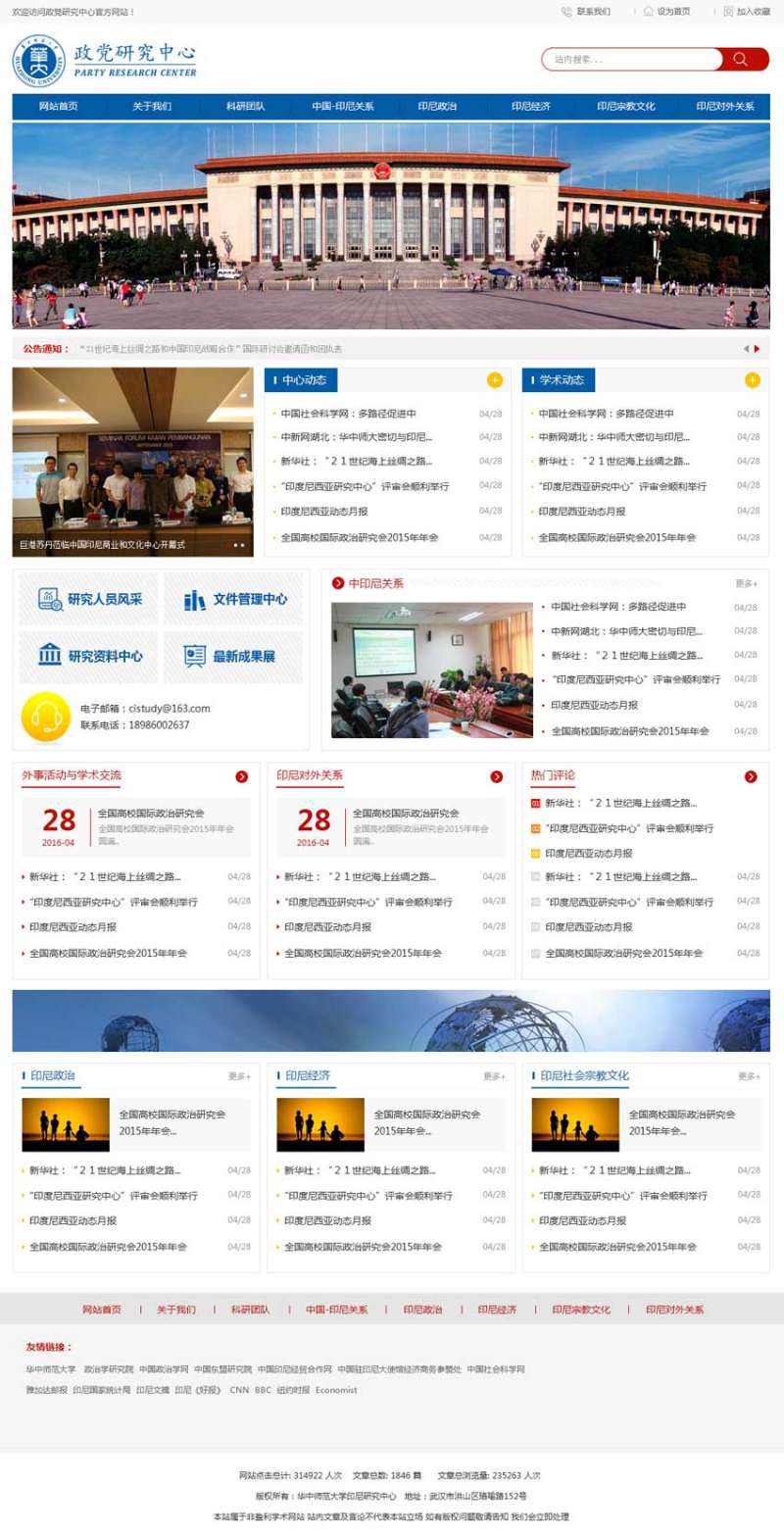Tap the yellow plus icon beside 中心动态

(495, 380)
